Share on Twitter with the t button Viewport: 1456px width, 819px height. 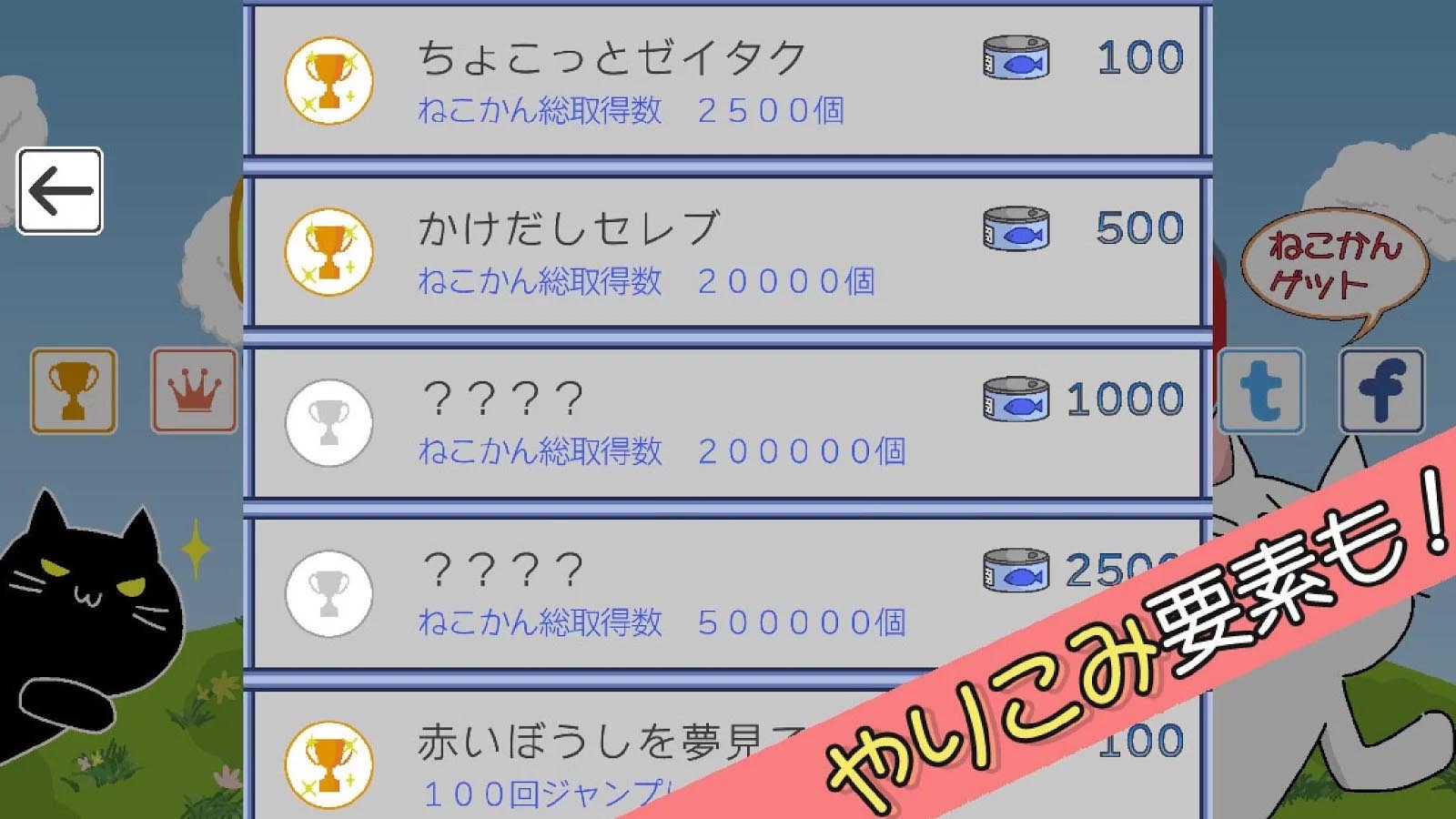point(1261,390)
